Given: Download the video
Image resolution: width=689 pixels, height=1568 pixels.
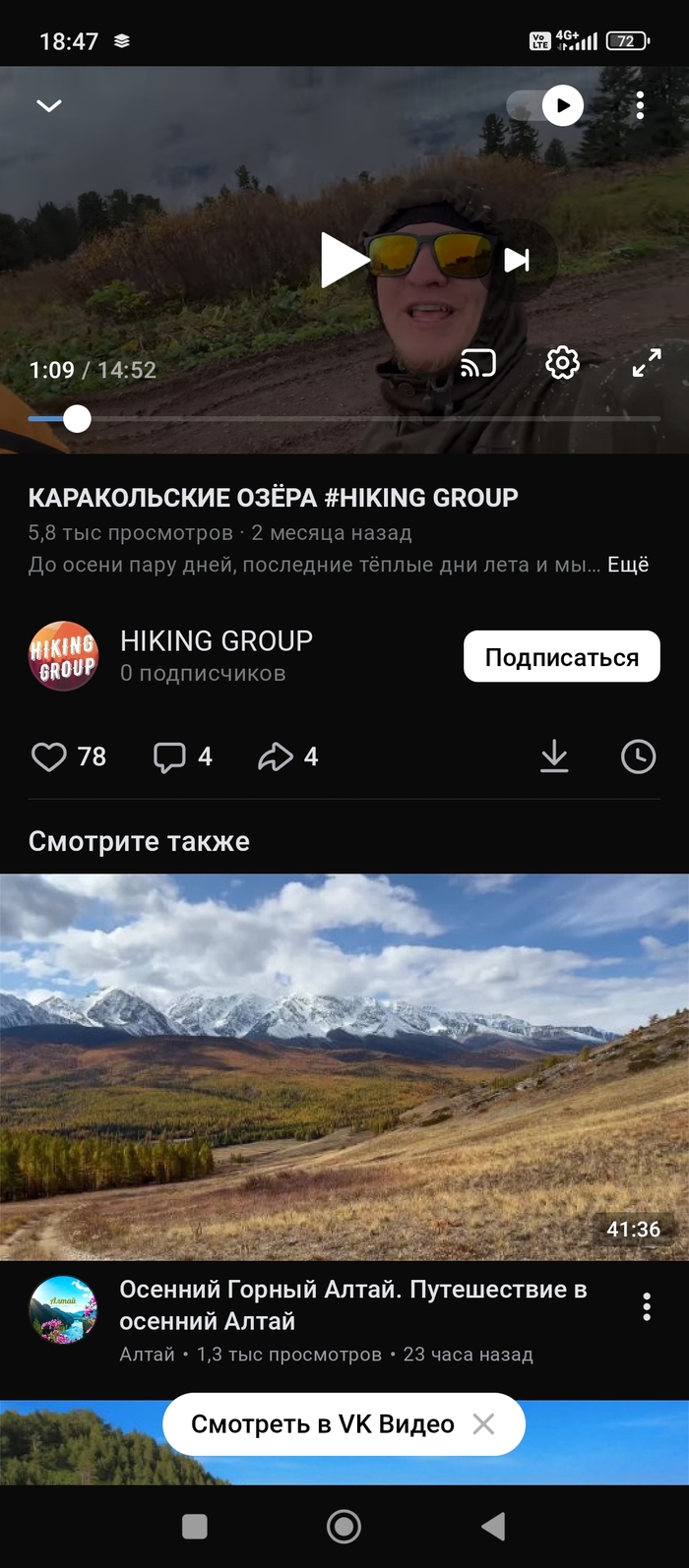Looking at the screenshot, I should click(554, 756).
